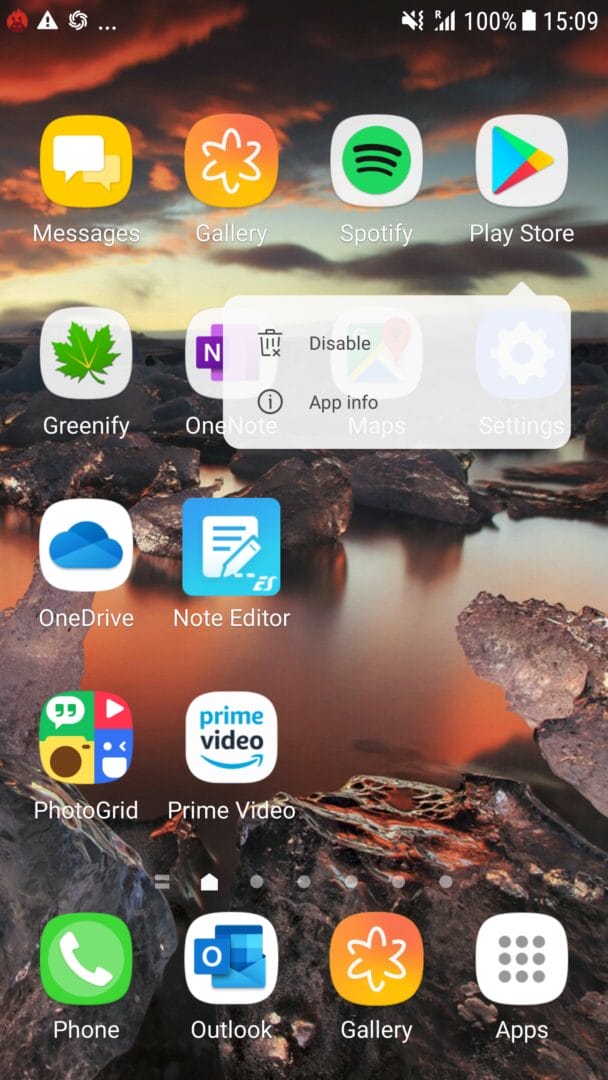The image size is (608, 1080).
Task: Open Gallery in the top row
Action: coord(231,161)
